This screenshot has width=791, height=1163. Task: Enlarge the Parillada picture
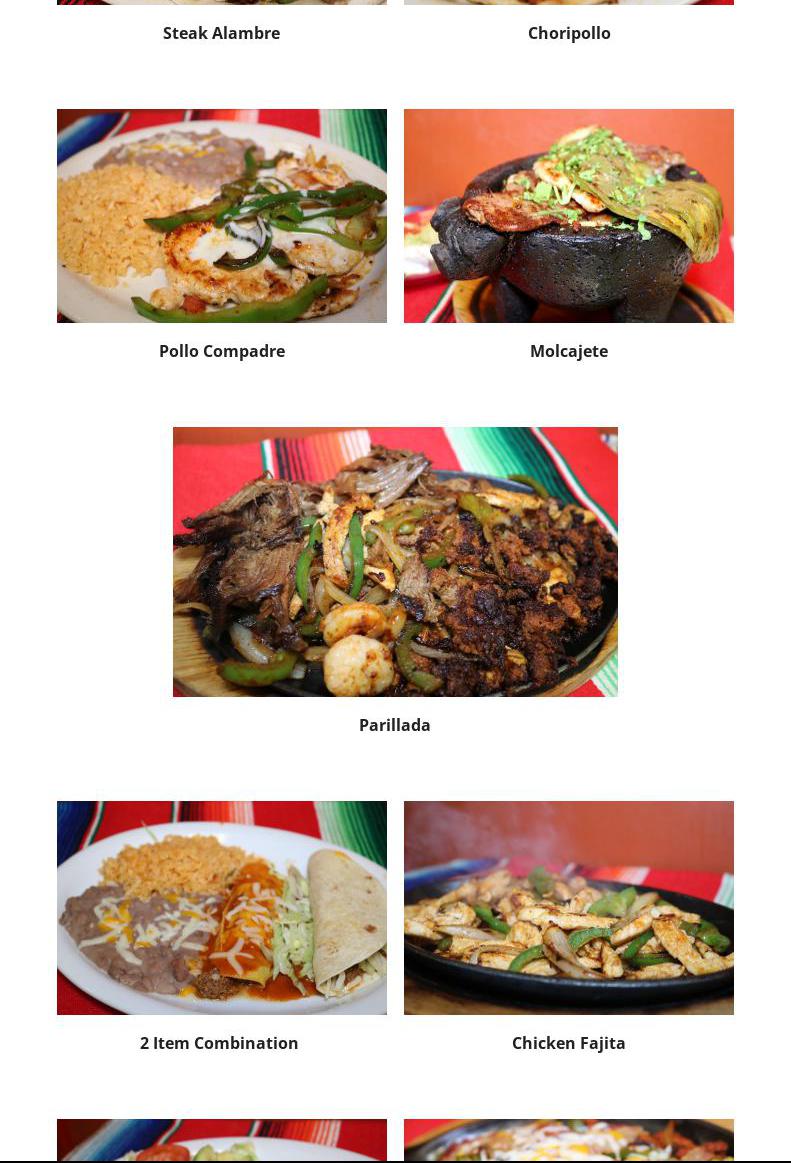point(395,561)
